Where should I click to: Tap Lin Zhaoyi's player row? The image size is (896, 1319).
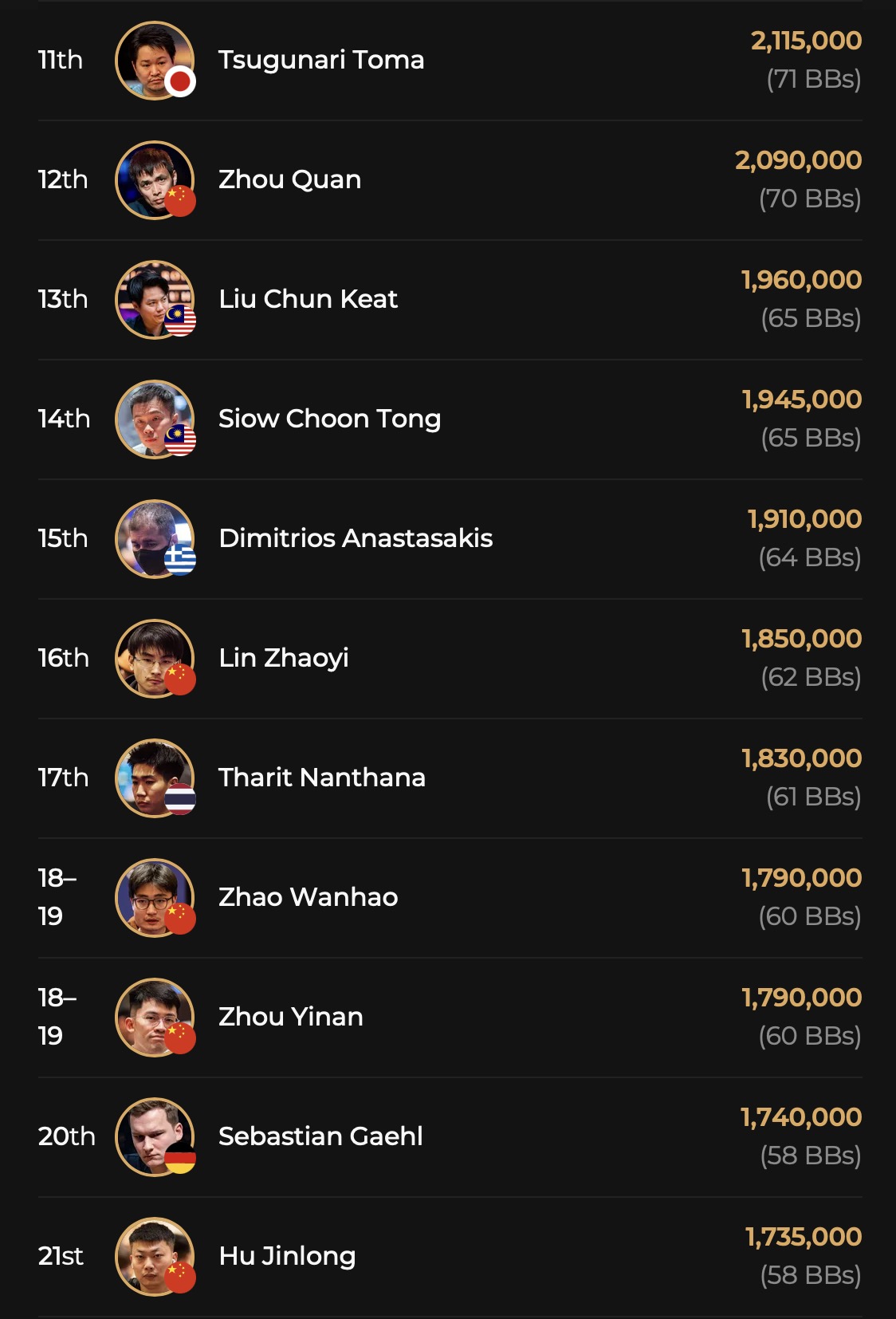tap(284, 659)
